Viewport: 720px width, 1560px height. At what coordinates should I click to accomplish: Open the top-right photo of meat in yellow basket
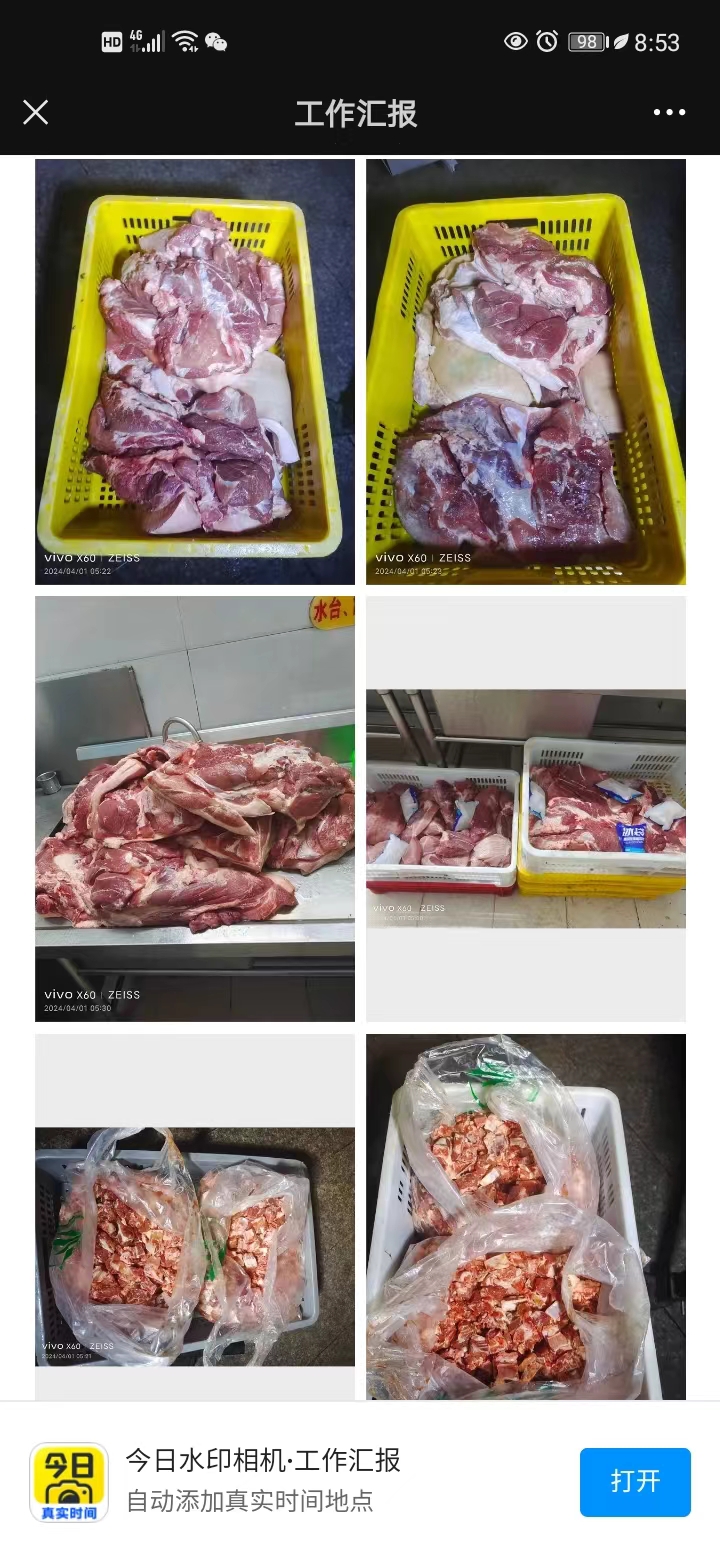pos(526,371)
